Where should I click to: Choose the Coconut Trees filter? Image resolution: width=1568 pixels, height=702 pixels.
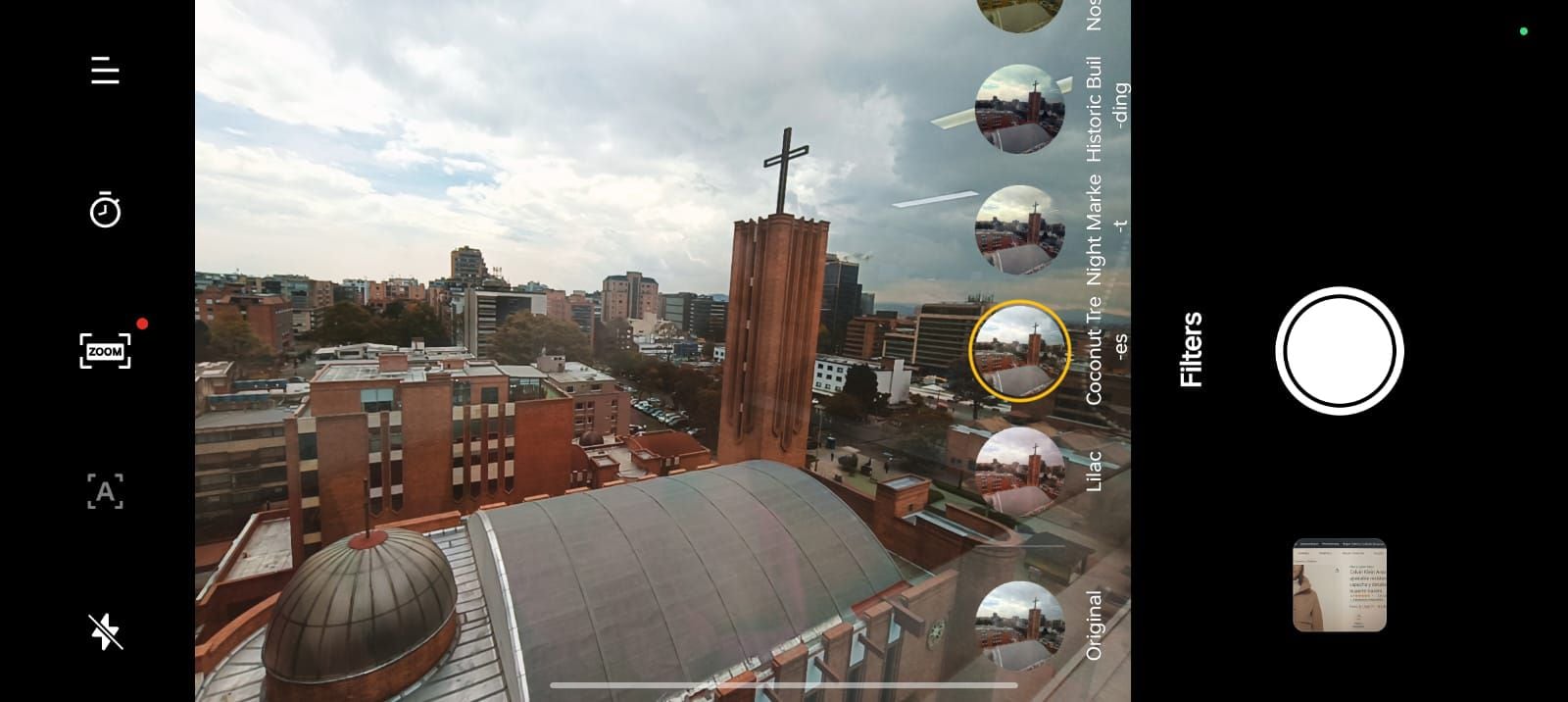1019,351
